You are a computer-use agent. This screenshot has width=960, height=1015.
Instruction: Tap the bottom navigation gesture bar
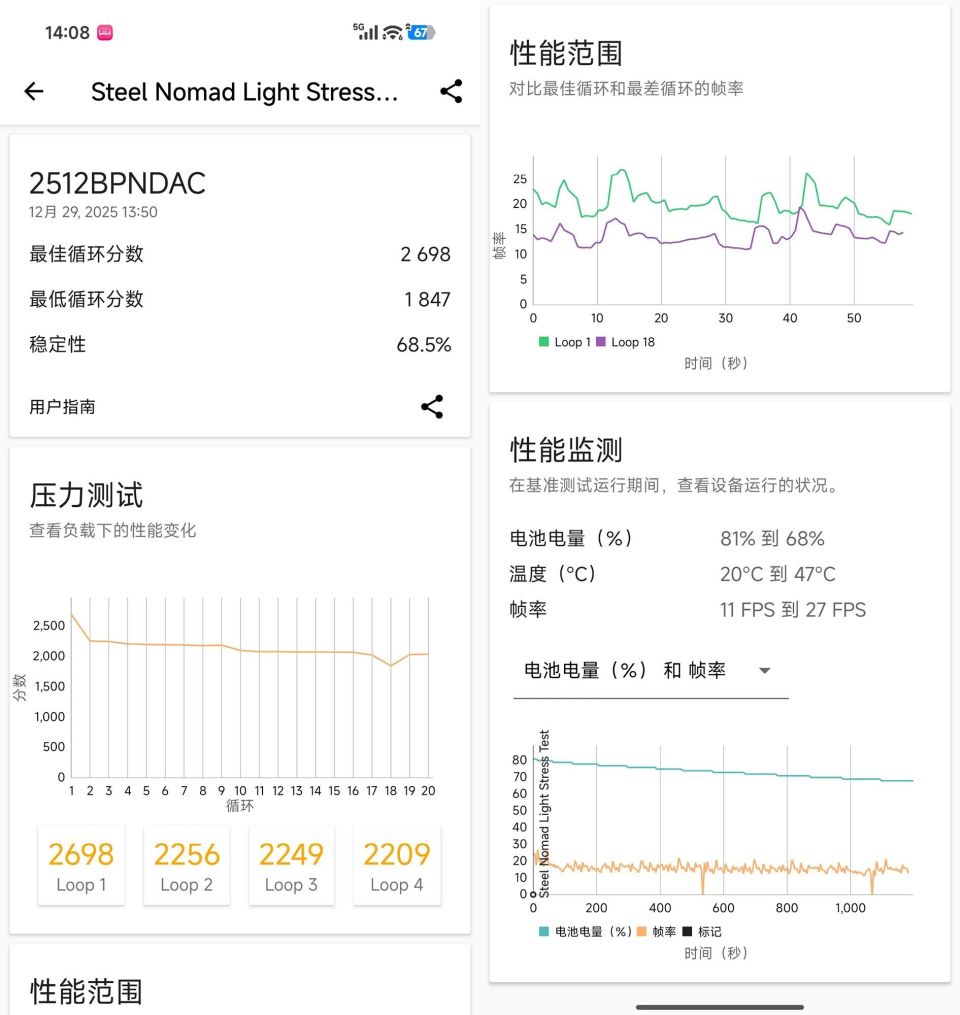(x=719, y=1005)
